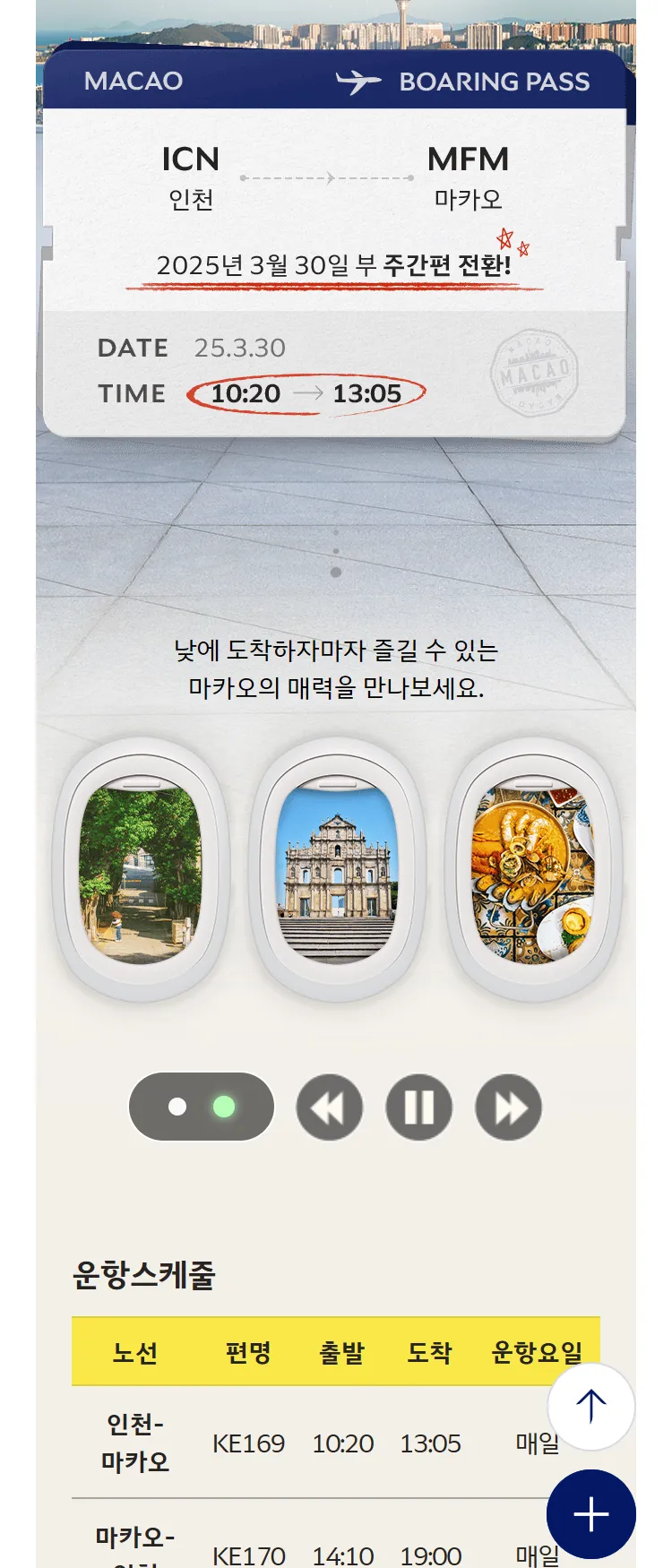This screenshot has width=672, height=1568.
Task: Pause the image slideshow
Action: (418, 1107)
